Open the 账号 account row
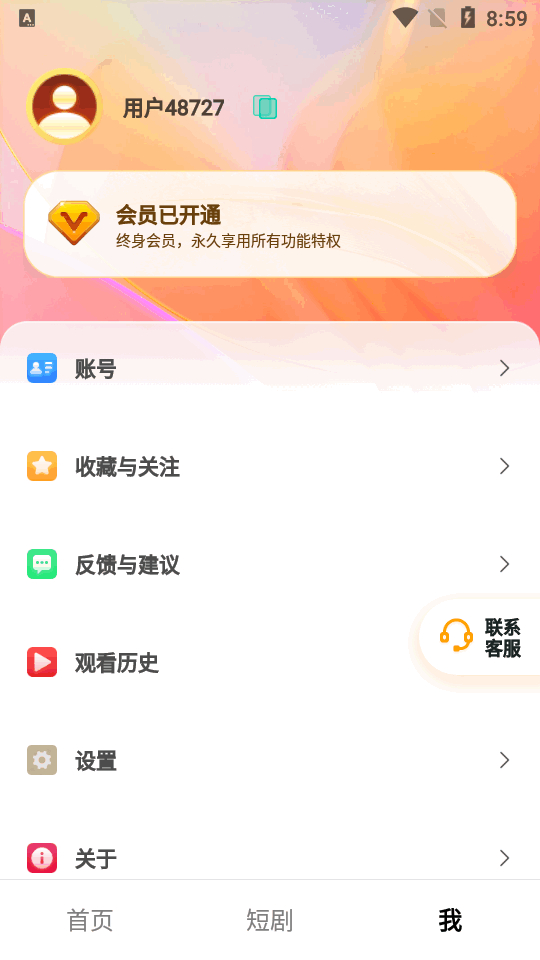This screenshot has width=540, height=960. 270,368
